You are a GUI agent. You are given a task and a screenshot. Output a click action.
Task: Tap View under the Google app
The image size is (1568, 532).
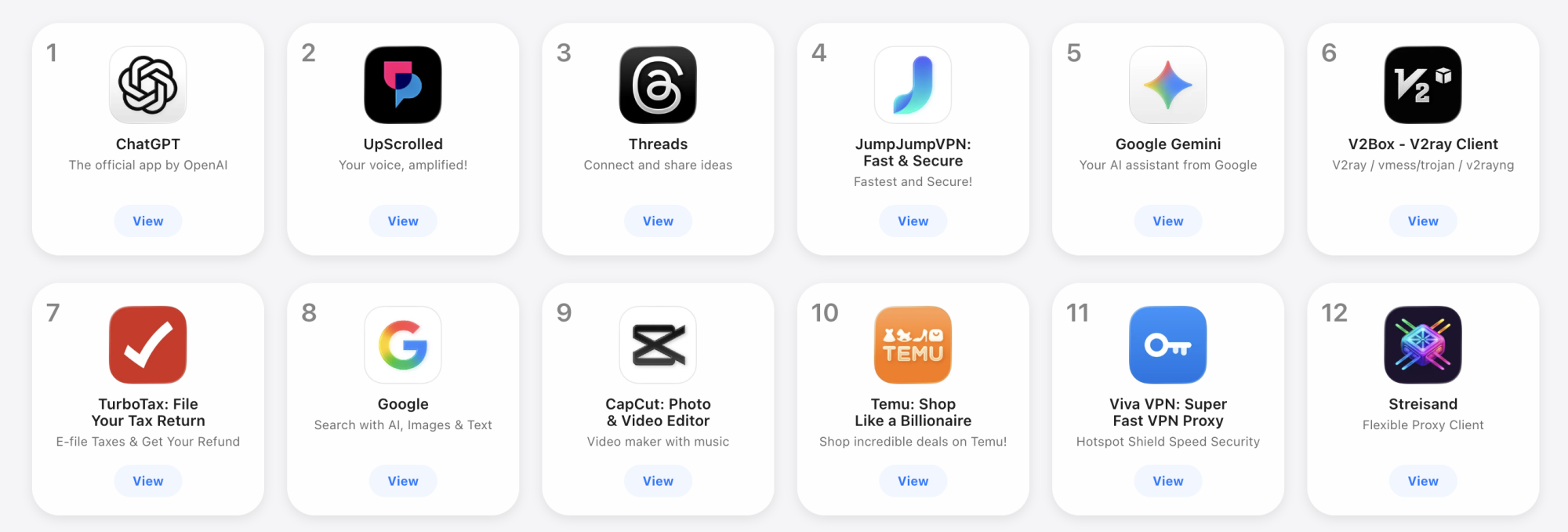(x=403, y=481)
